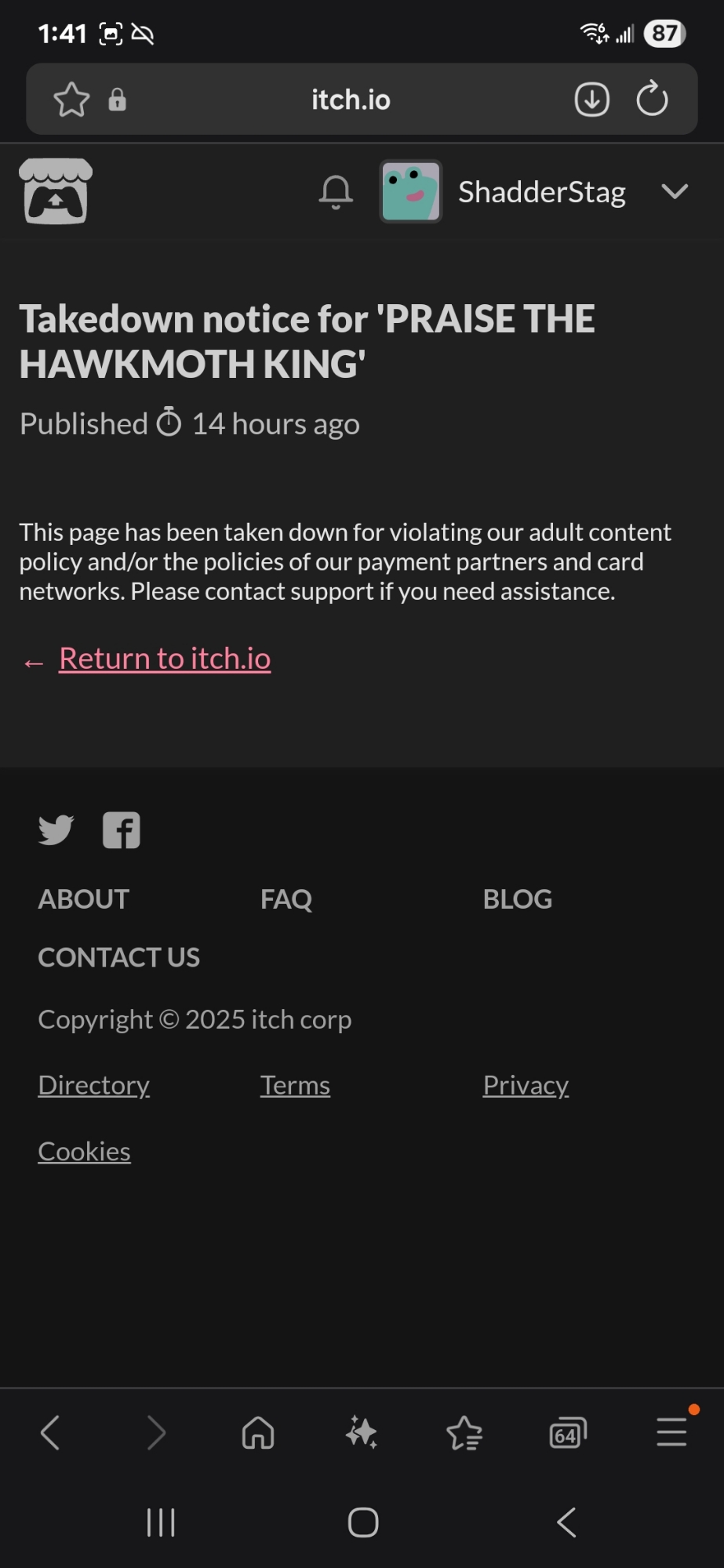Open the CONTACT US page
724x1568 pixels.
(x=118, y=957)
